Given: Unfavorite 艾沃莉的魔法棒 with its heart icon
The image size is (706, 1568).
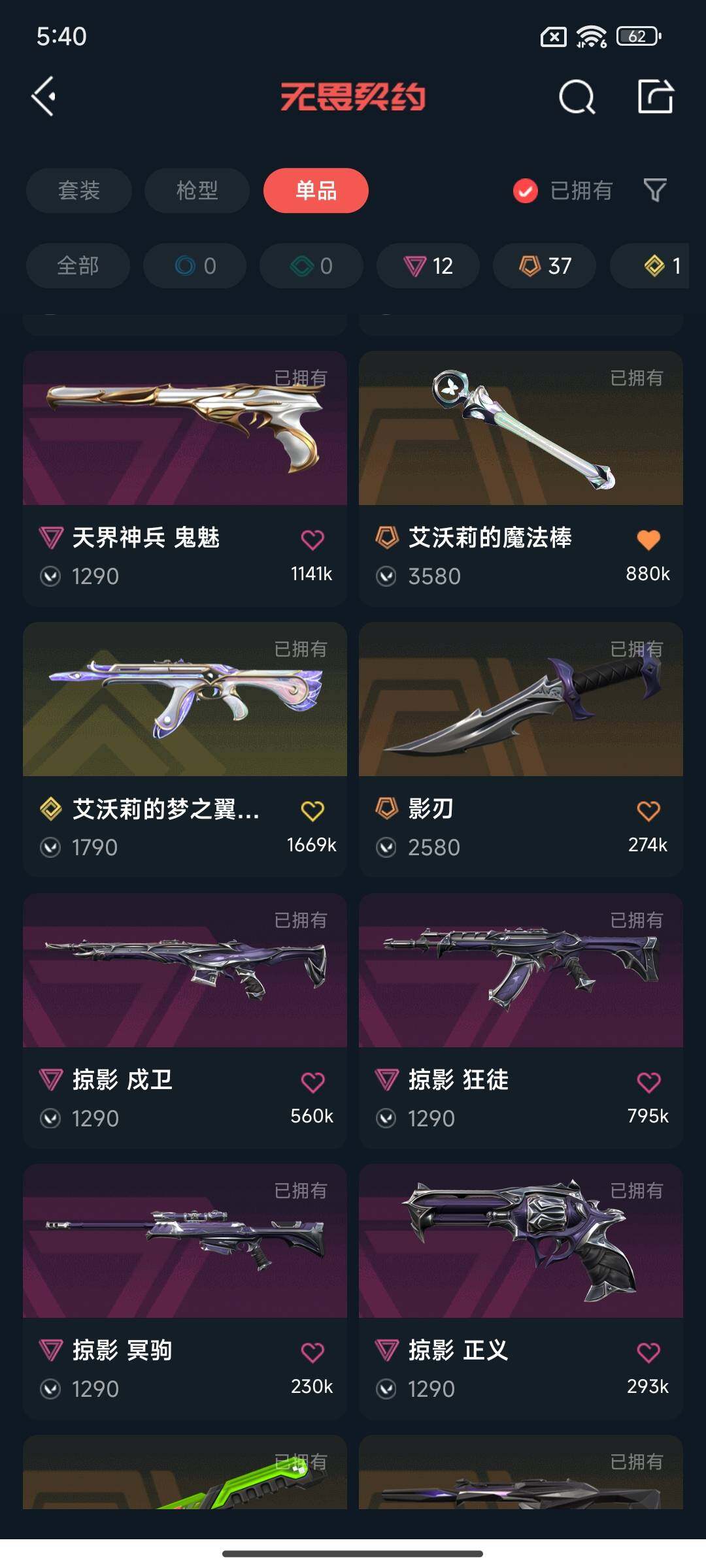Looking at the screenshot, I should click(x=648, y=540).
